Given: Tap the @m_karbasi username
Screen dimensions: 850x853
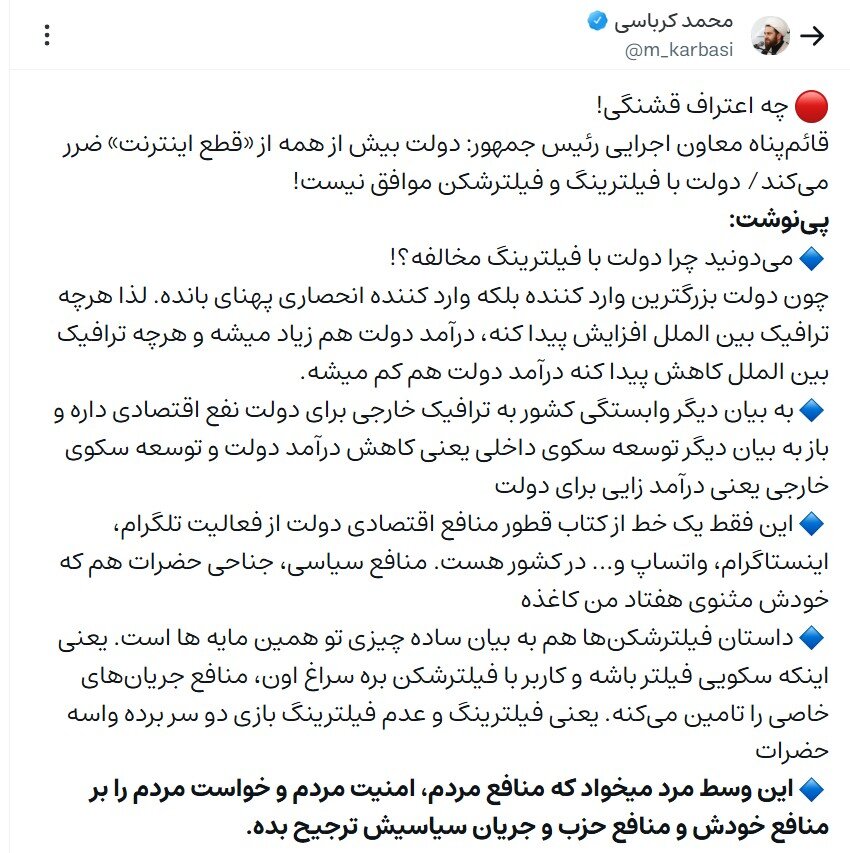Looking at the screenshot, I should coord(680,49).
